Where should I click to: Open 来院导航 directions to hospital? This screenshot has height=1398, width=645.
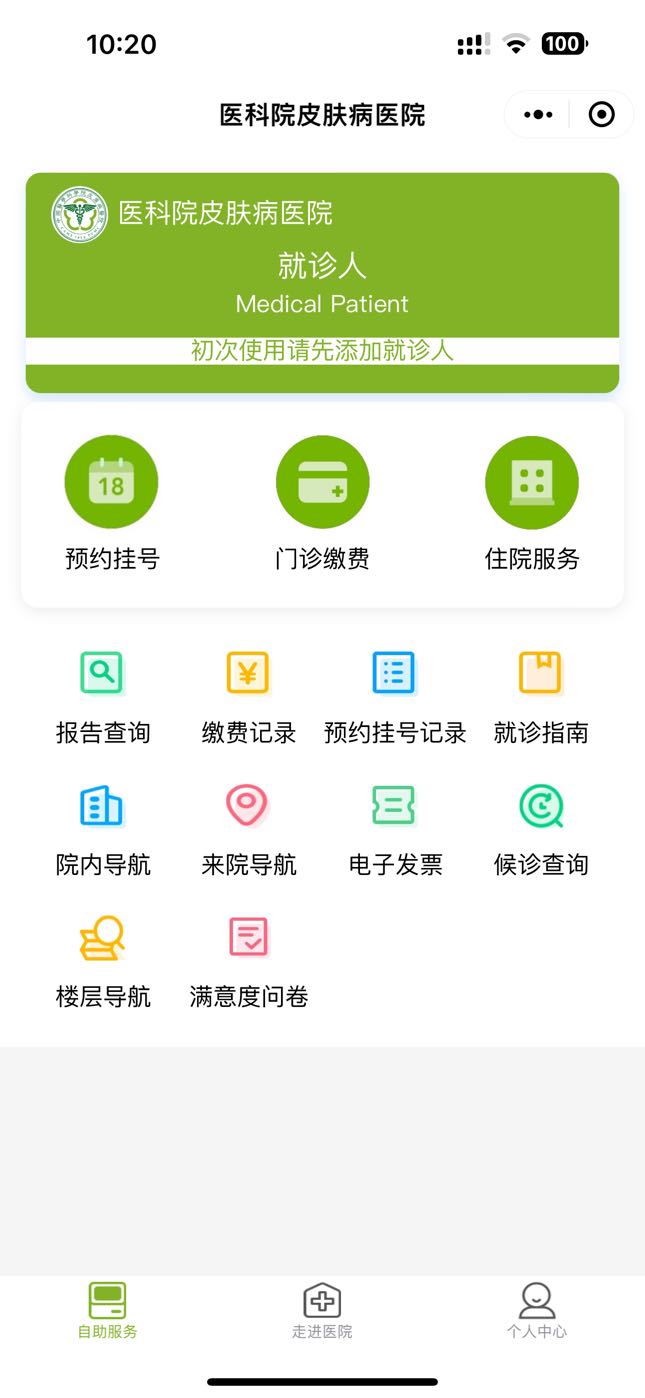tap(249, 830)
